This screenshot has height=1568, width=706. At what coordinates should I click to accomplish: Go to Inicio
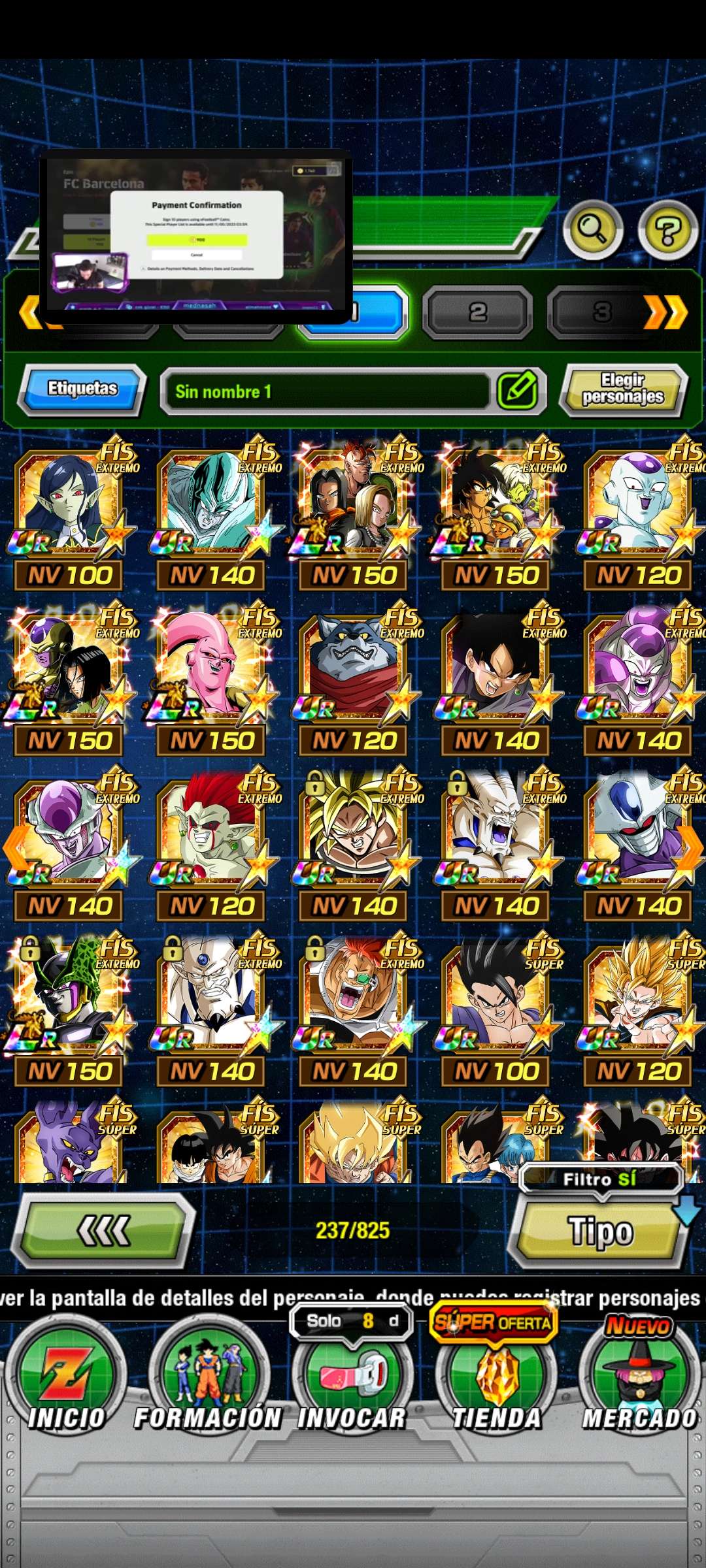65,1380
